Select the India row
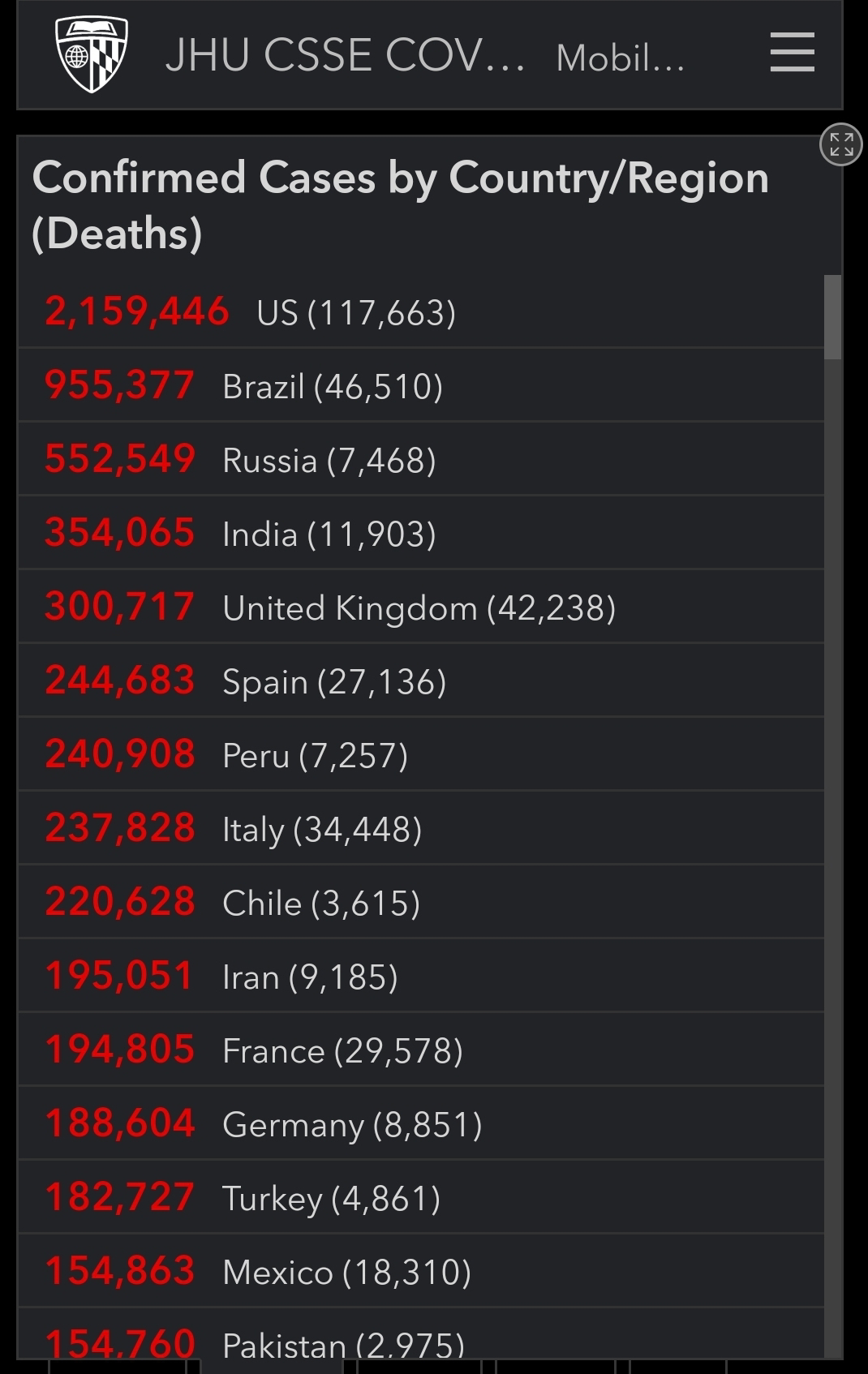This screenshot has height=1374, width=868. [421, 533]
